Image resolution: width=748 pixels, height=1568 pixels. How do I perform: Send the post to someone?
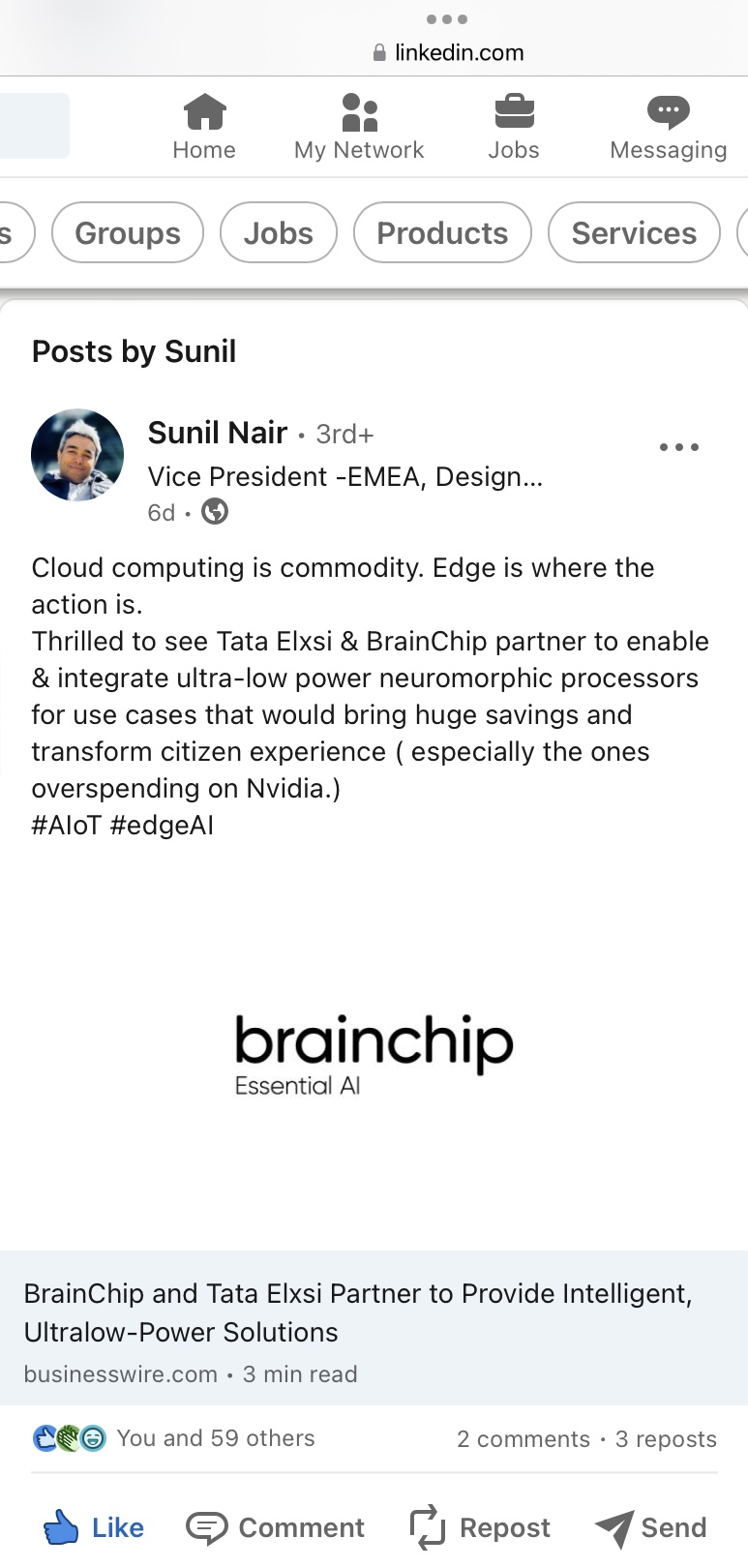coord(651,1527)
